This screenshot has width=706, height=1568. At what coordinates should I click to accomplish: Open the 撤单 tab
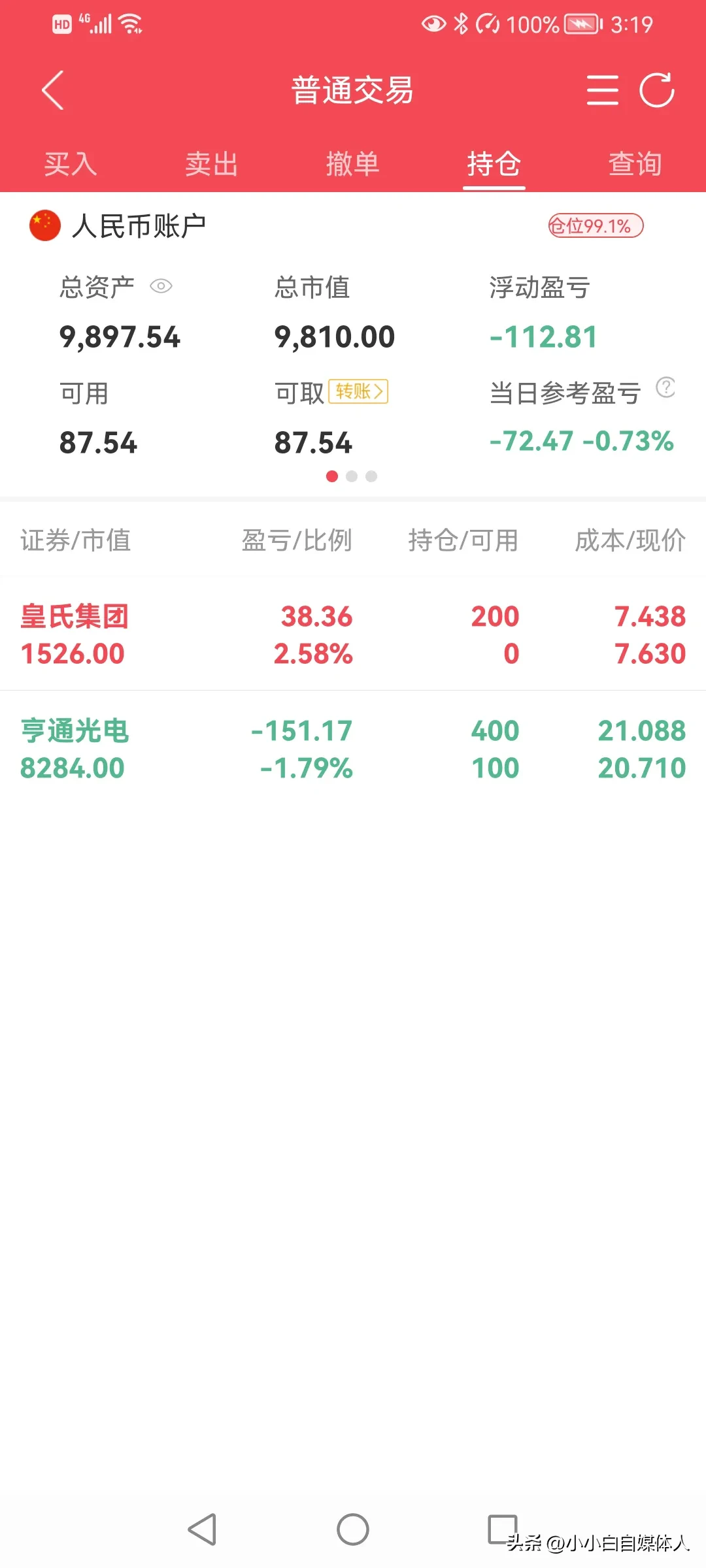point(353,163)
